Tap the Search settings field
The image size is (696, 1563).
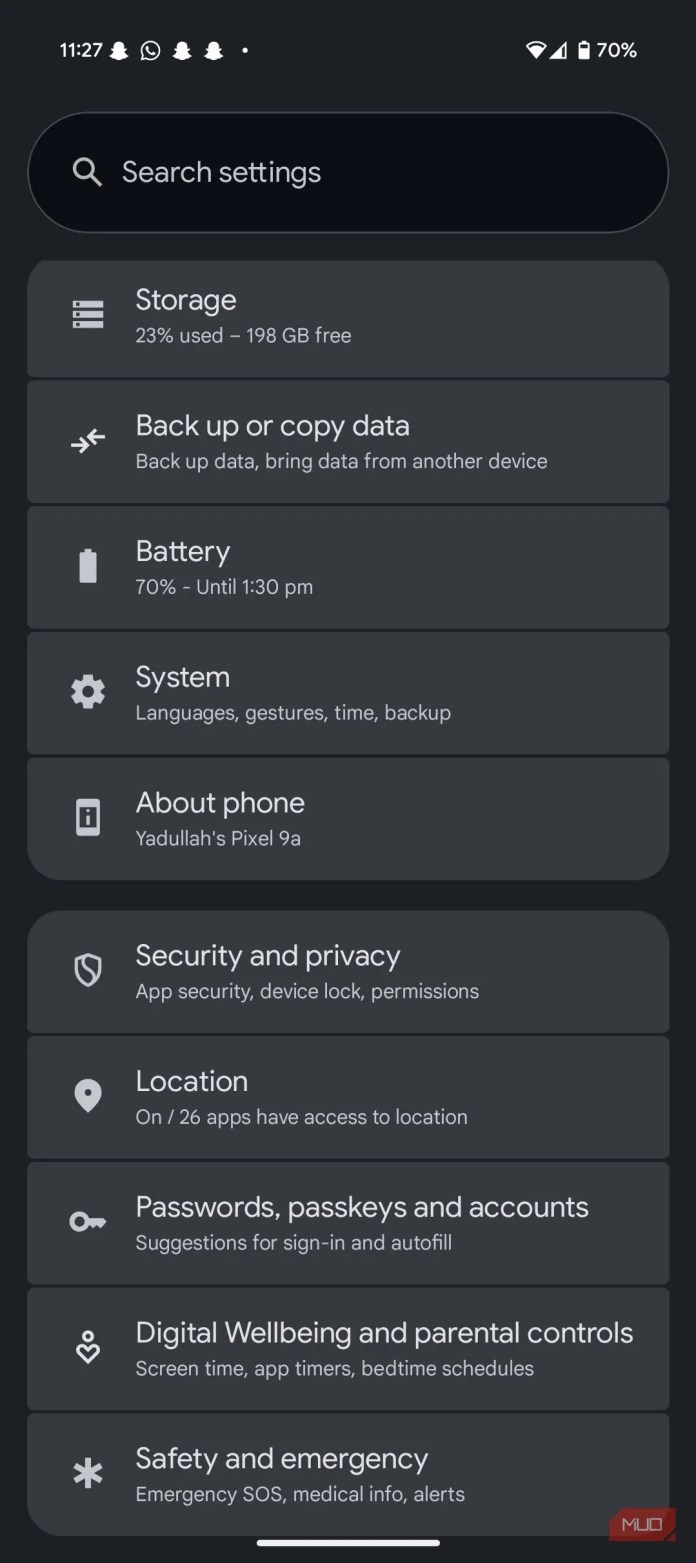(x=348, y=172)
